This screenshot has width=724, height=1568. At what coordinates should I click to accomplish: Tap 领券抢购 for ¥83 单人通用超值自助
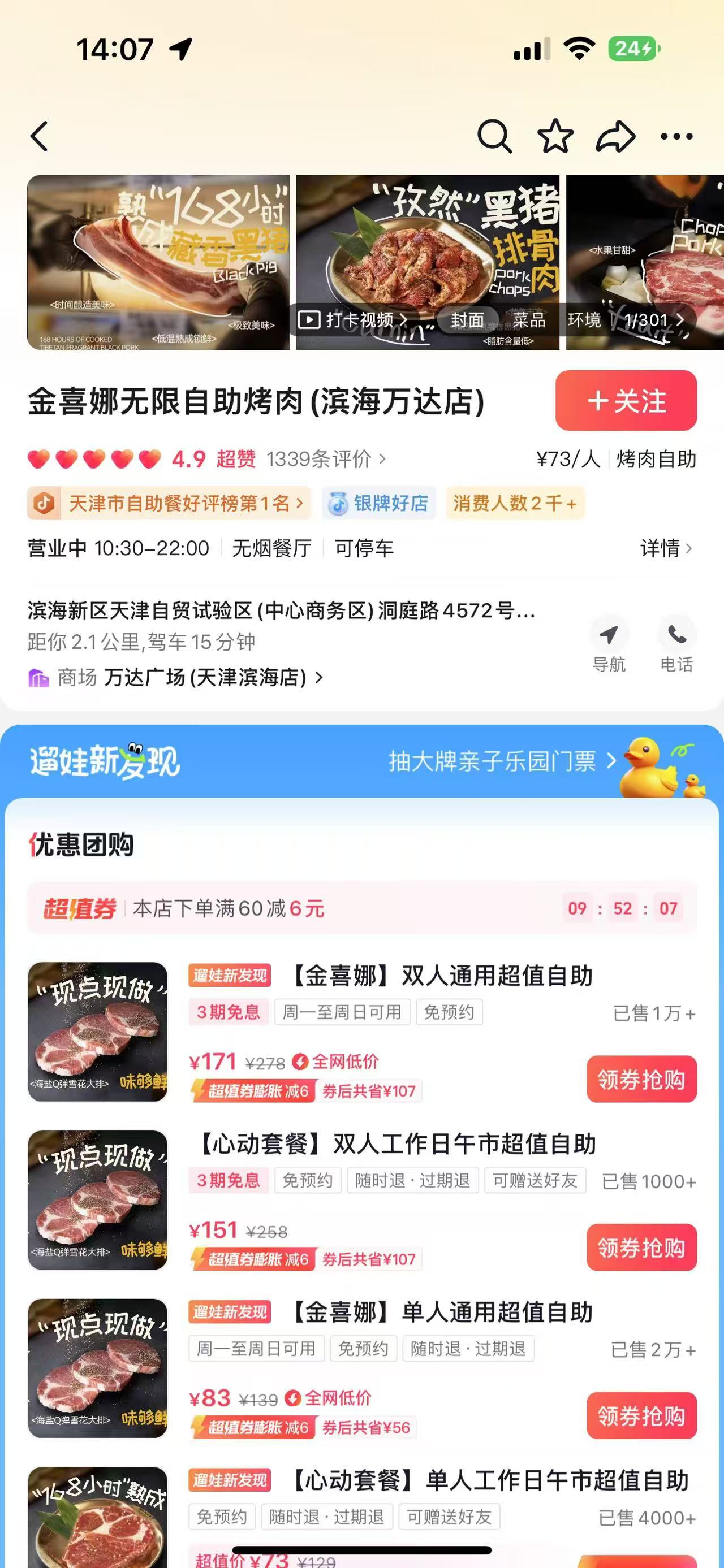641,1415
